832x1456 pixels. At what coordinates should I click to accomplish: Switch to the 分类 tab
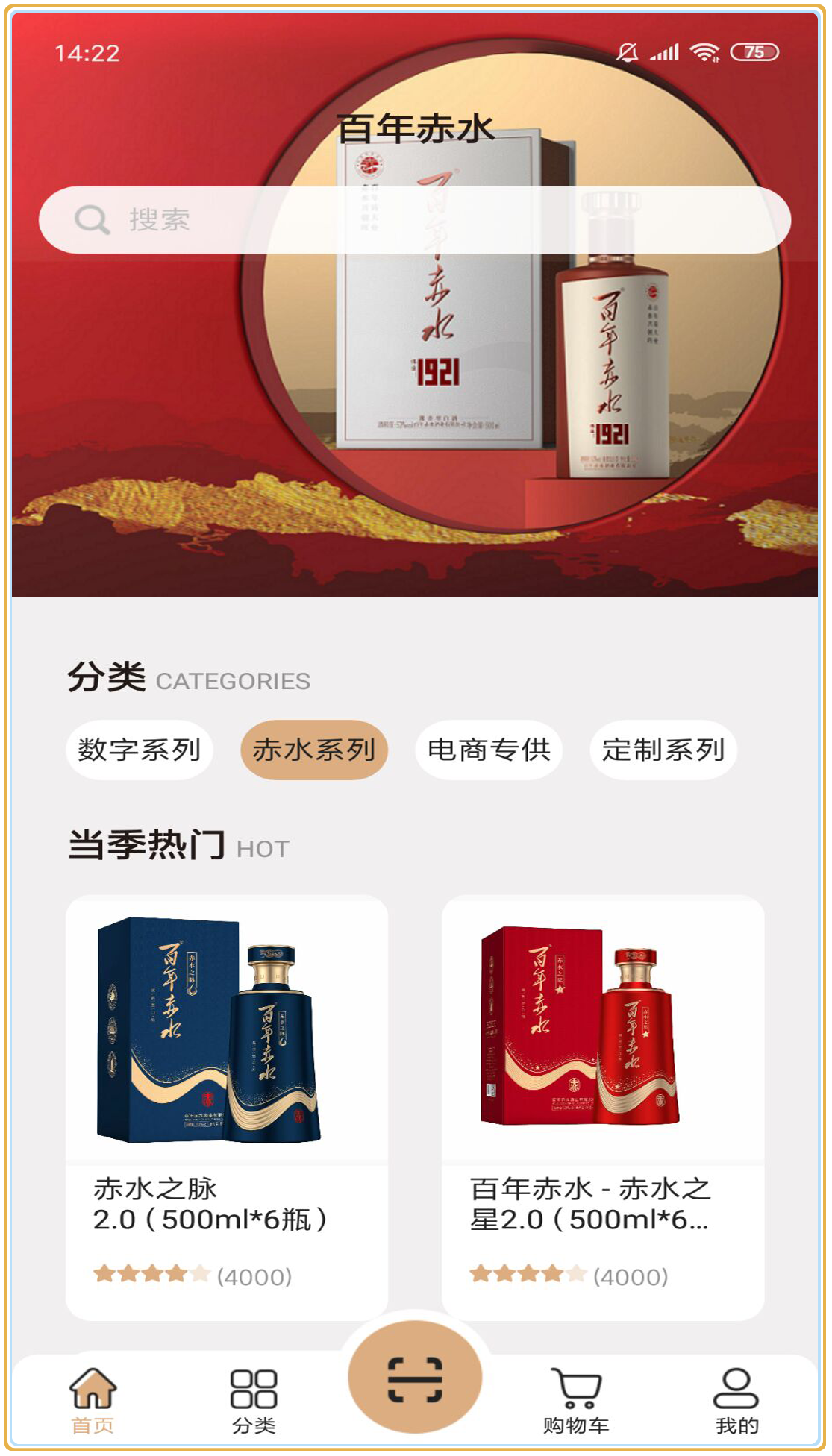tap(254, 1401)
